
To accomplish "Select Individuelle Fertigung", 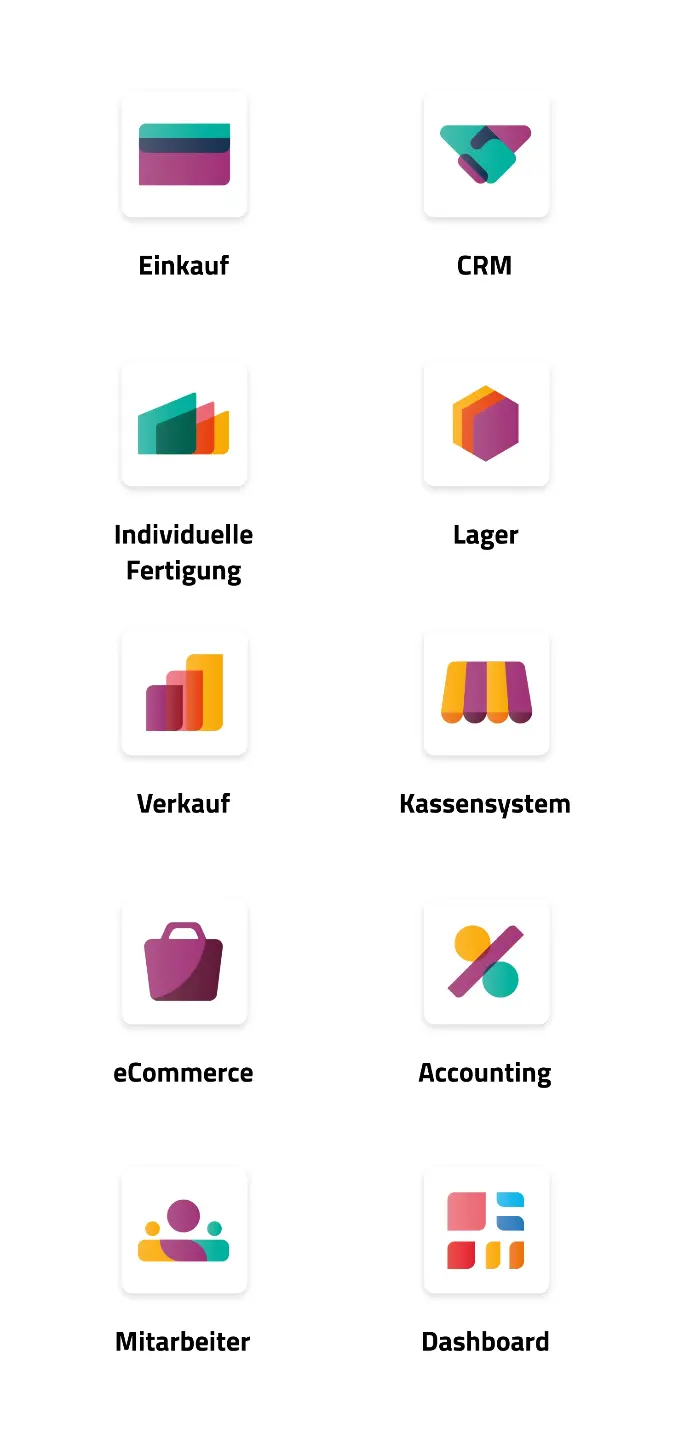I will click(x=184, y=424).
